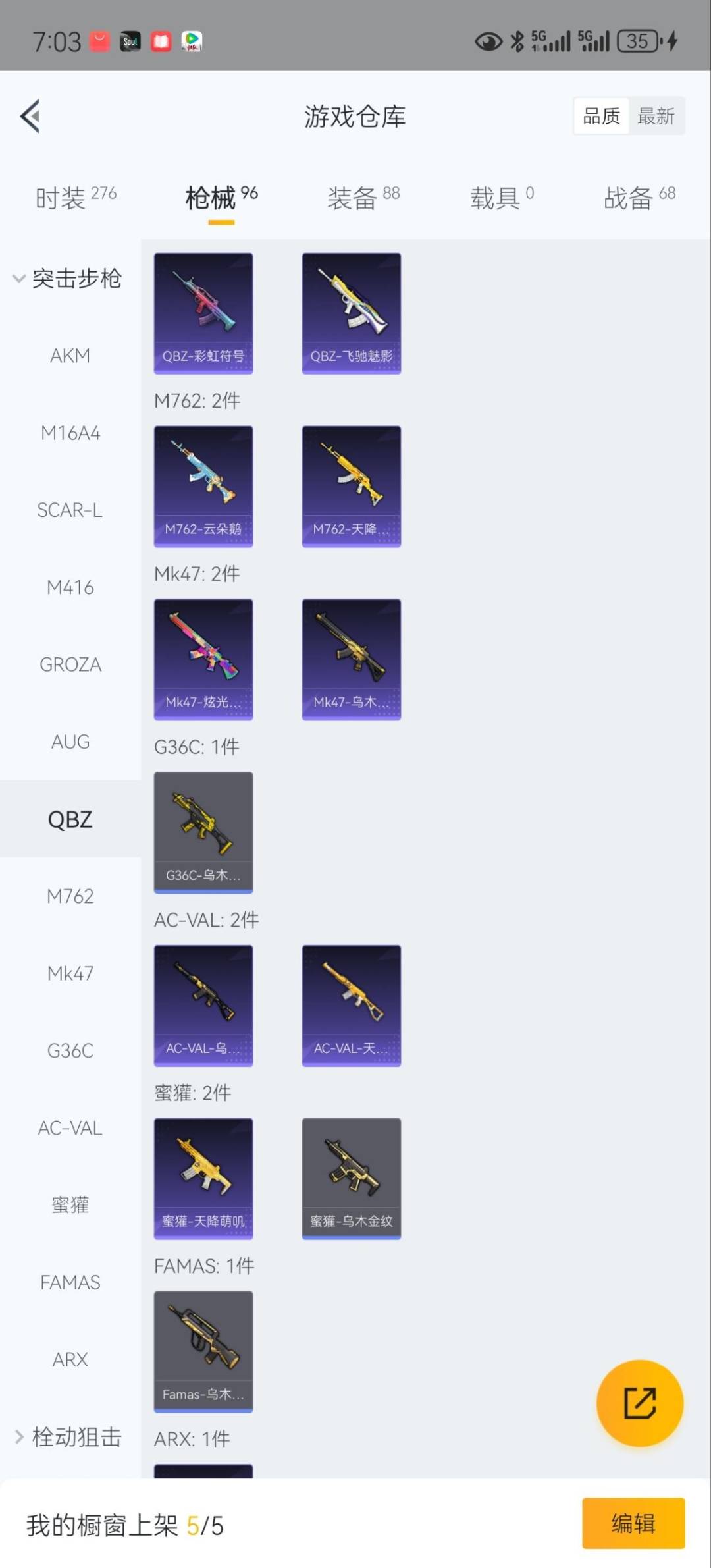Go back from 游戏仓库 screen

point(30,116)
